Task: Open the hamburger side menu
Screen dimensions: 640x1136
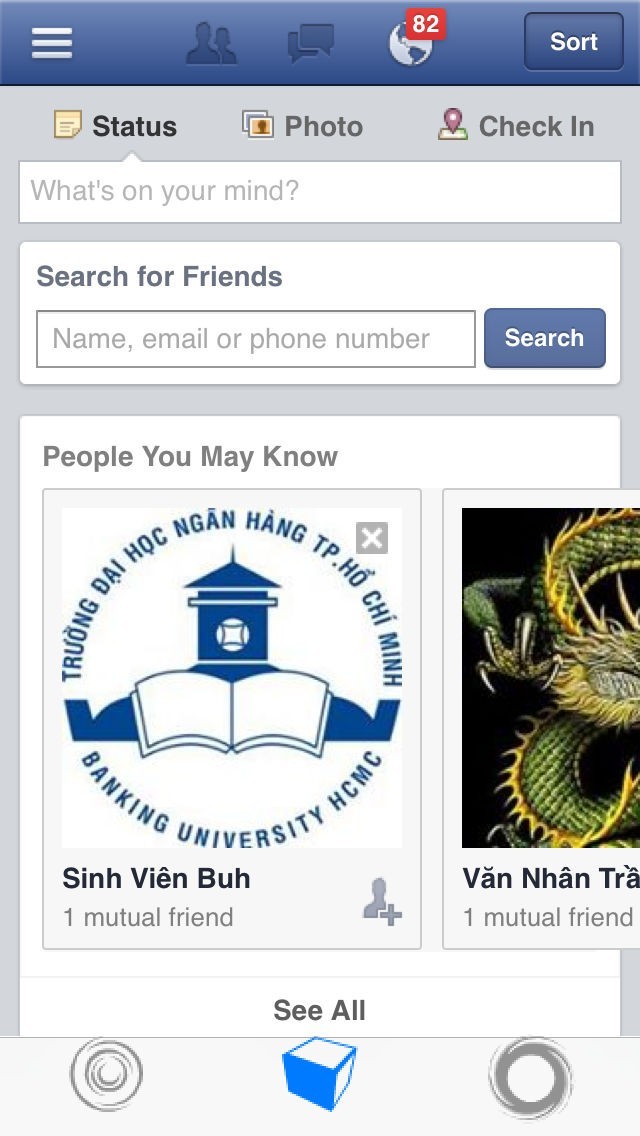Action: coord(52,42)
